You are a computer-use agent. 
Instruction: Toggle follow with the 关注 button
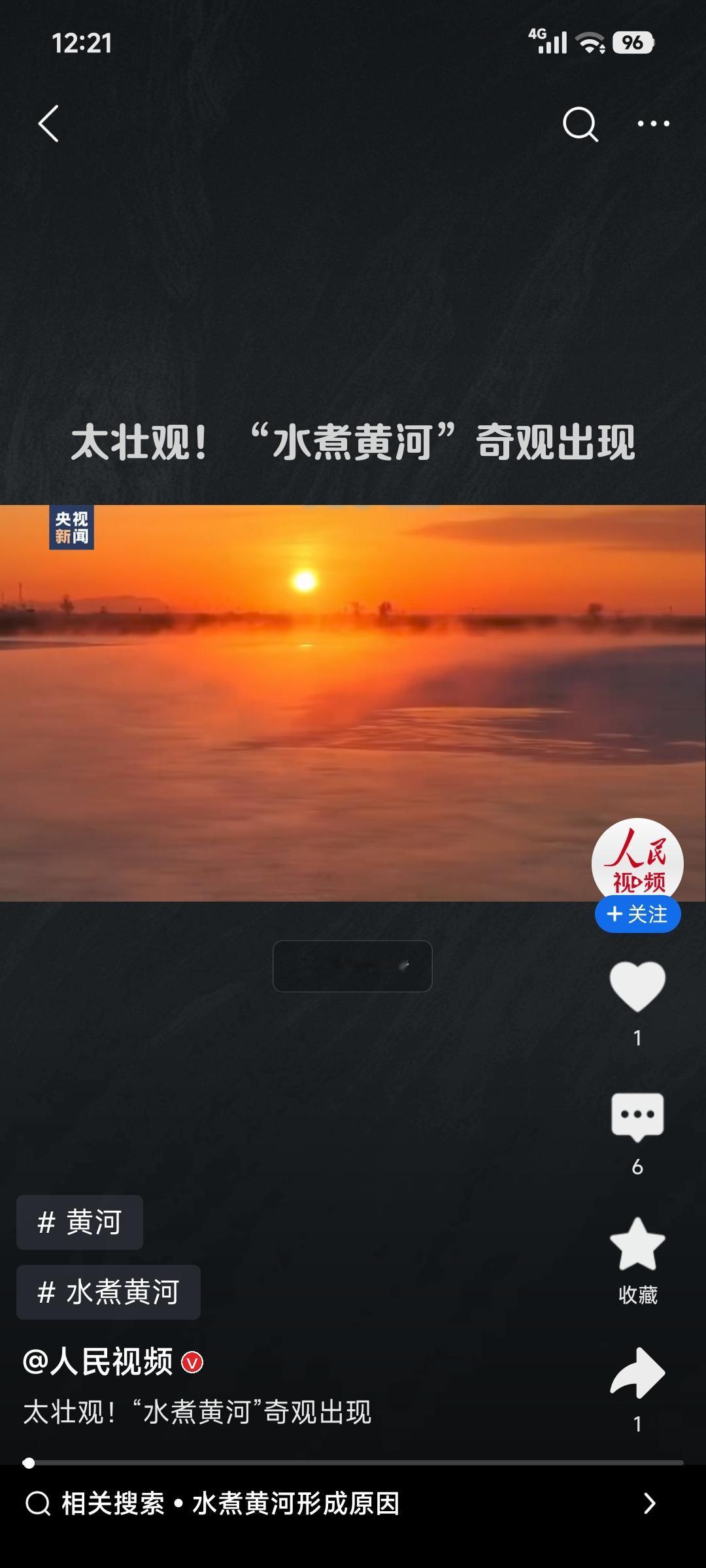[637, 915]
